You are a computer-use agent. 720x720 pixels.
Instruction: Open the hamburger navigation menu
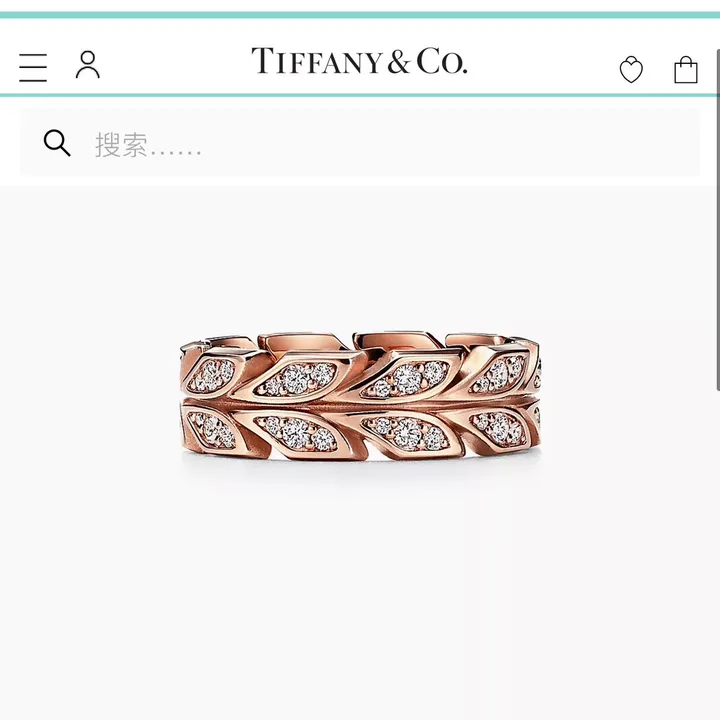point(33,67)
